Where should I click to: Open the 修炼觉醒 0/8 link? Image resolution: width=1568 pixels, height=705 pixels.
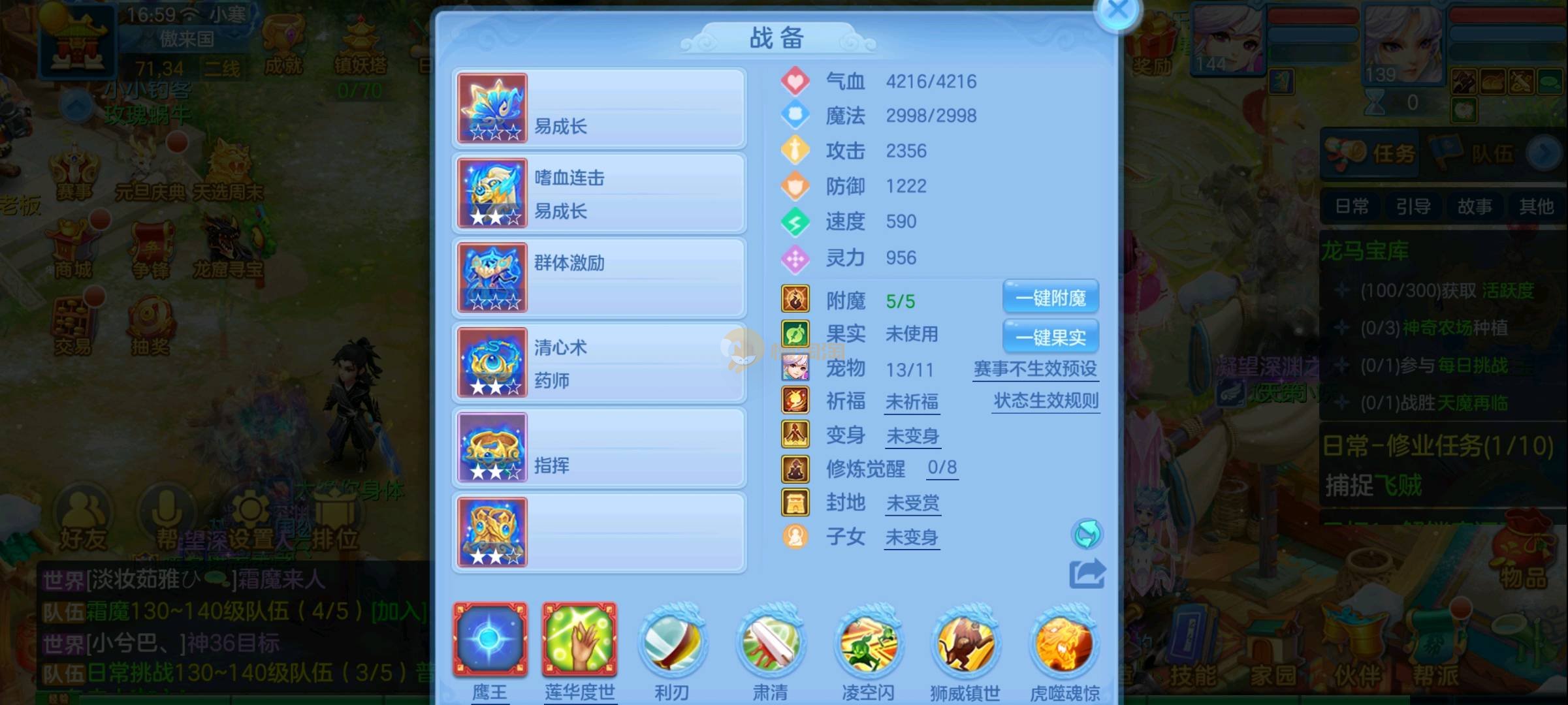tap(942, 467)
